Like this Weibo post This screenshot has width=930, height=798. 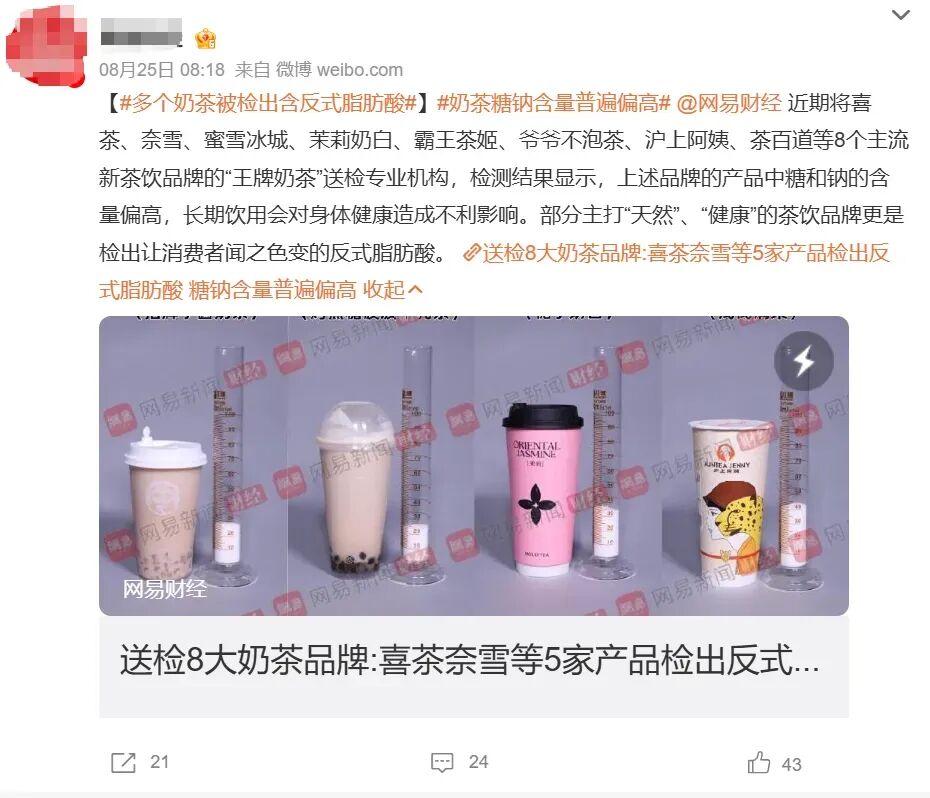(x=774, y=764)
